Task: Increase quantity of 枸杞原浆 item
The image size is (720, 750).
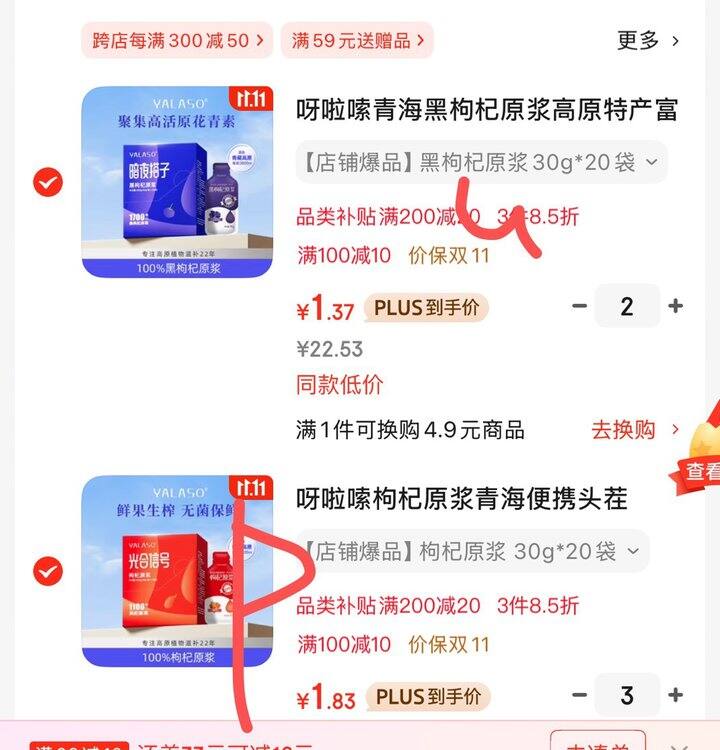Action: coord(676,695)
